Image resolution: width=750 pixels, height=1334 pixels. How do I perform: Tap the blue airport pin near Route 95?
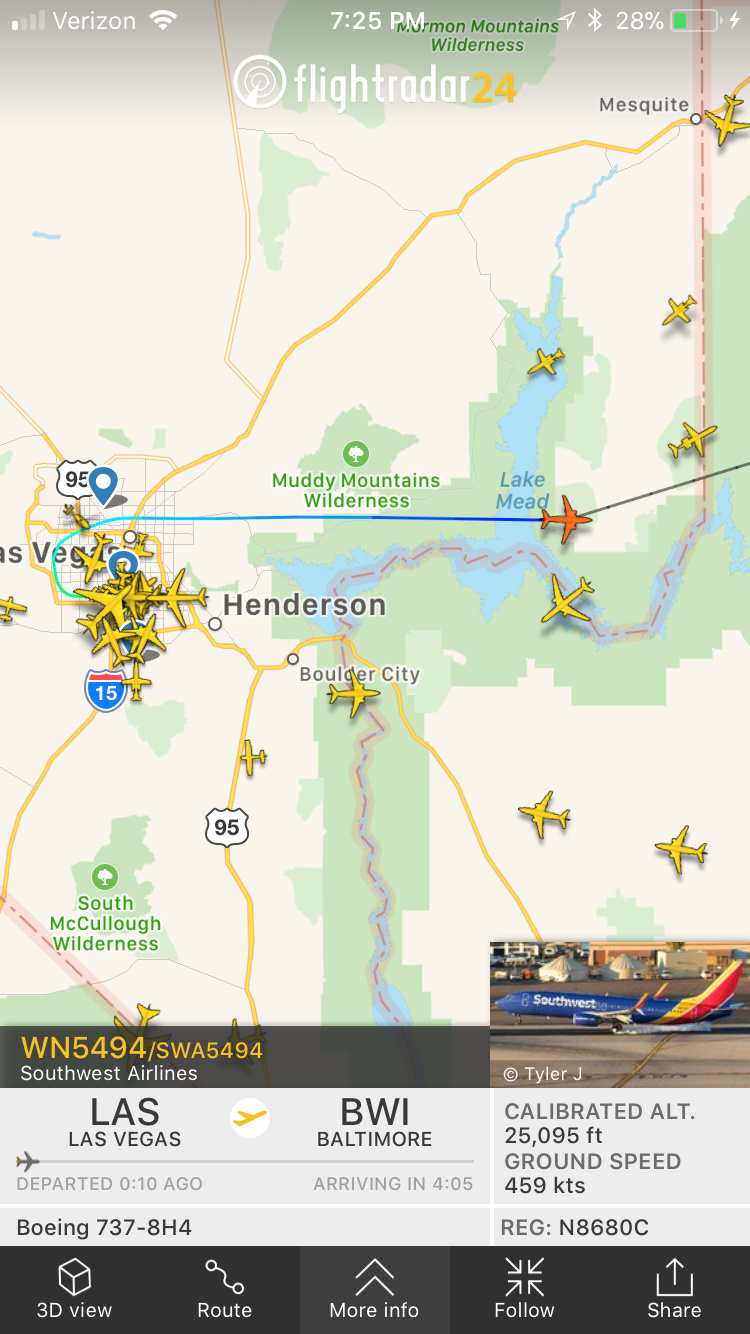point(103,485)
